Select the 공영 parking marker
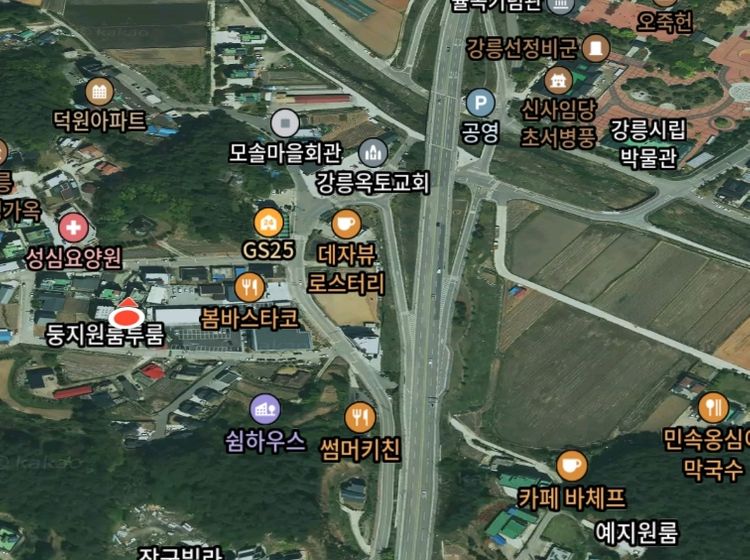 pos(480,102)
